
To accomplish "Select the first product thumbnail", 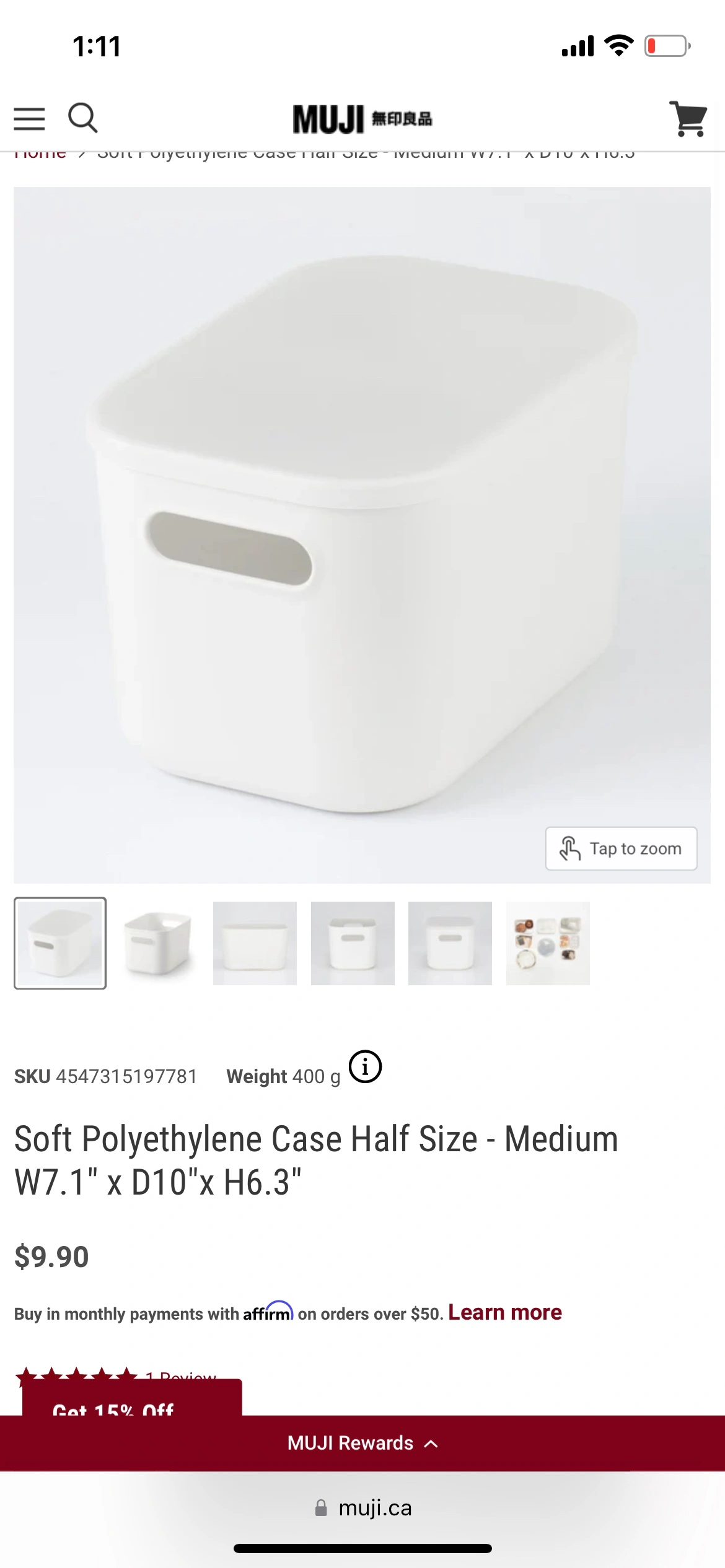I will tap(60, 943).
